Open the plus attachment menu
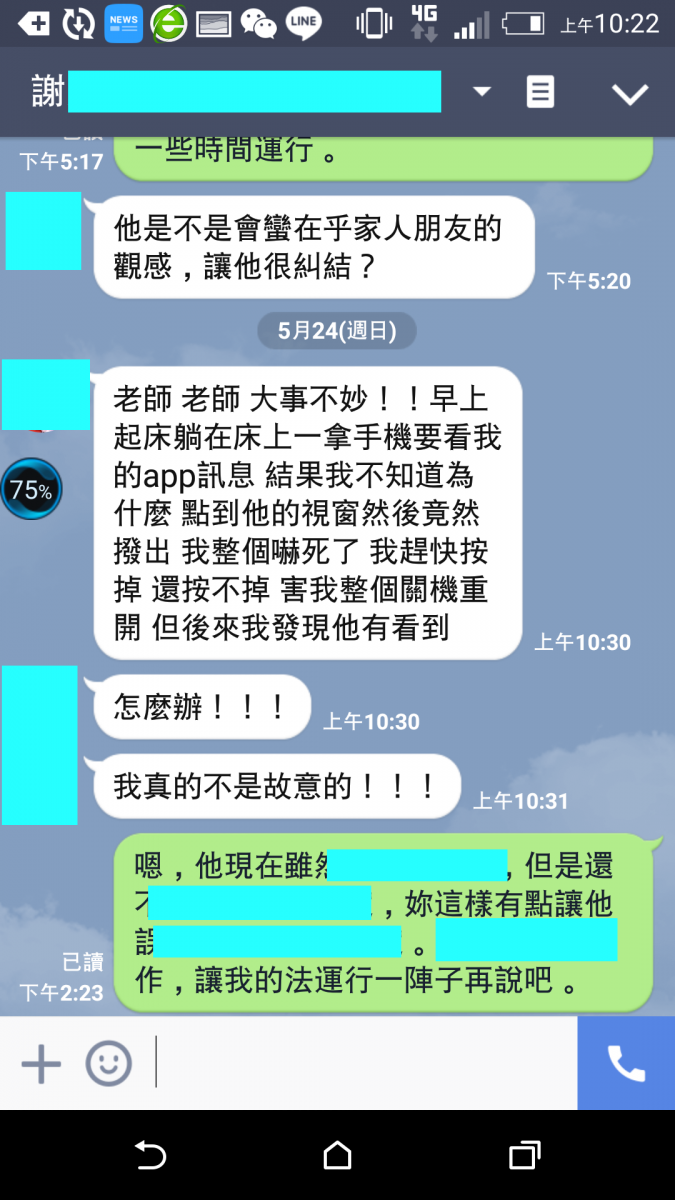 click(x=41, y=1063)
